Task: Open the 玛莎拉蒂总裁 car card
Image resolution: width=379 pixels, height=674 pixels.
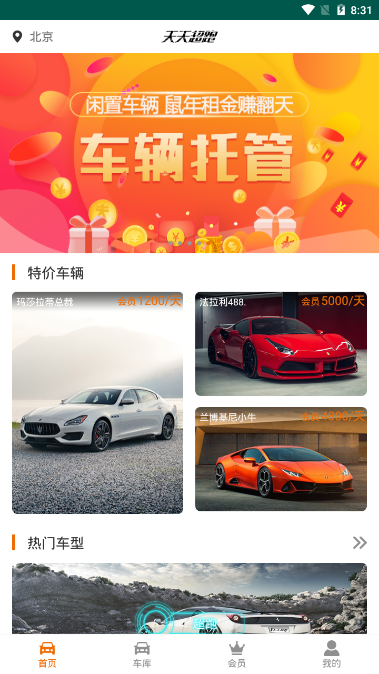Action: 98,403
